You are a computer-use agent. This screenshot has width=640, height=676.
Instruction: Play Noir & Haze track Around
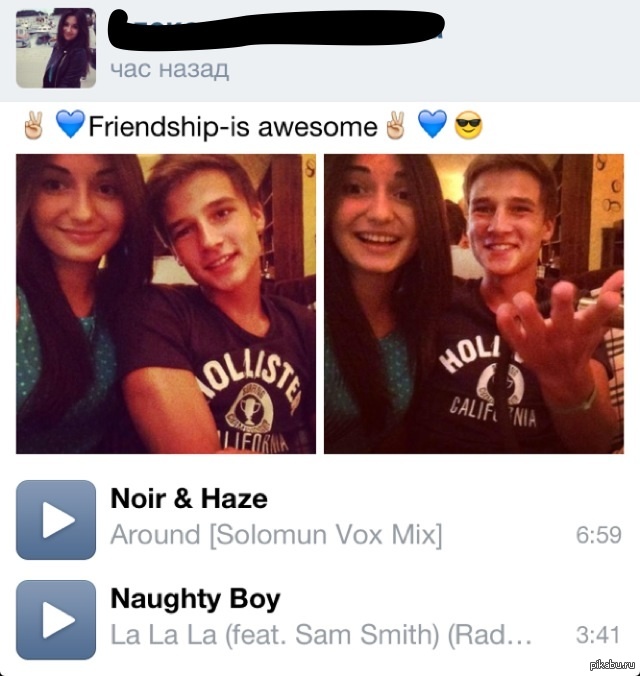click(56, 519)
